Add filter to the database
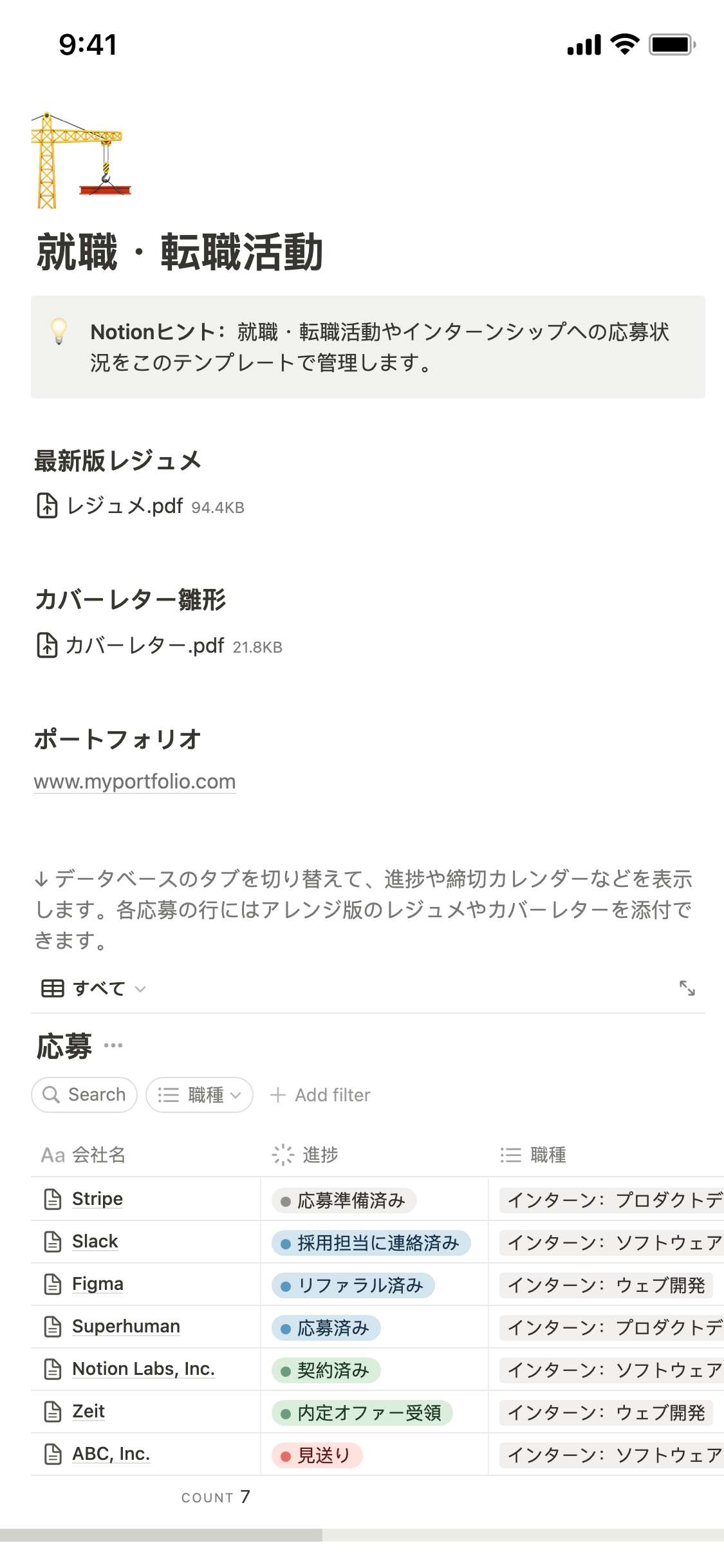This screenshot has height=1568, width=724. pos(320,1094)
